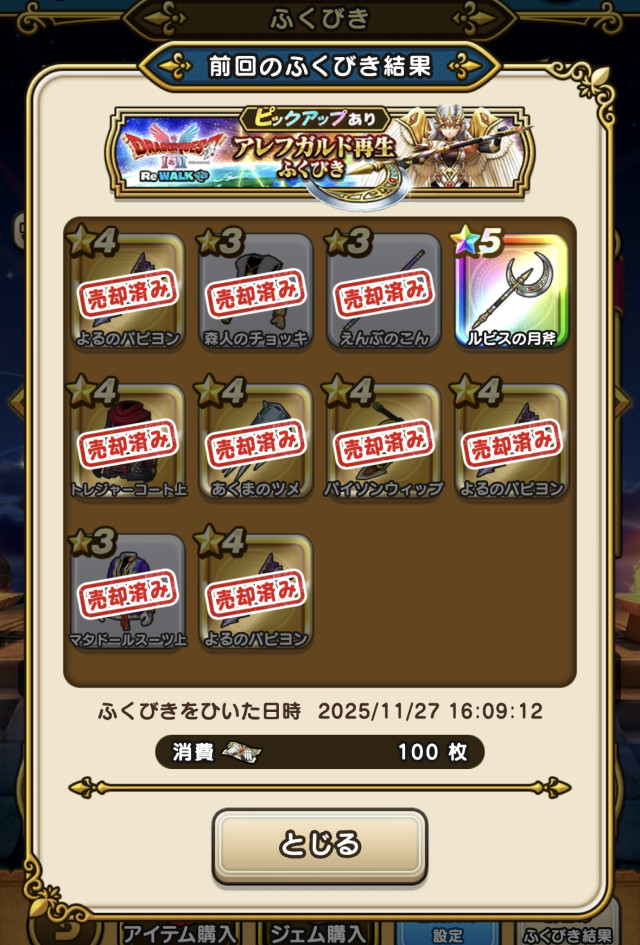
Task: Check the マタドールスーツ上 item
Action: click(x=127, y=591)
